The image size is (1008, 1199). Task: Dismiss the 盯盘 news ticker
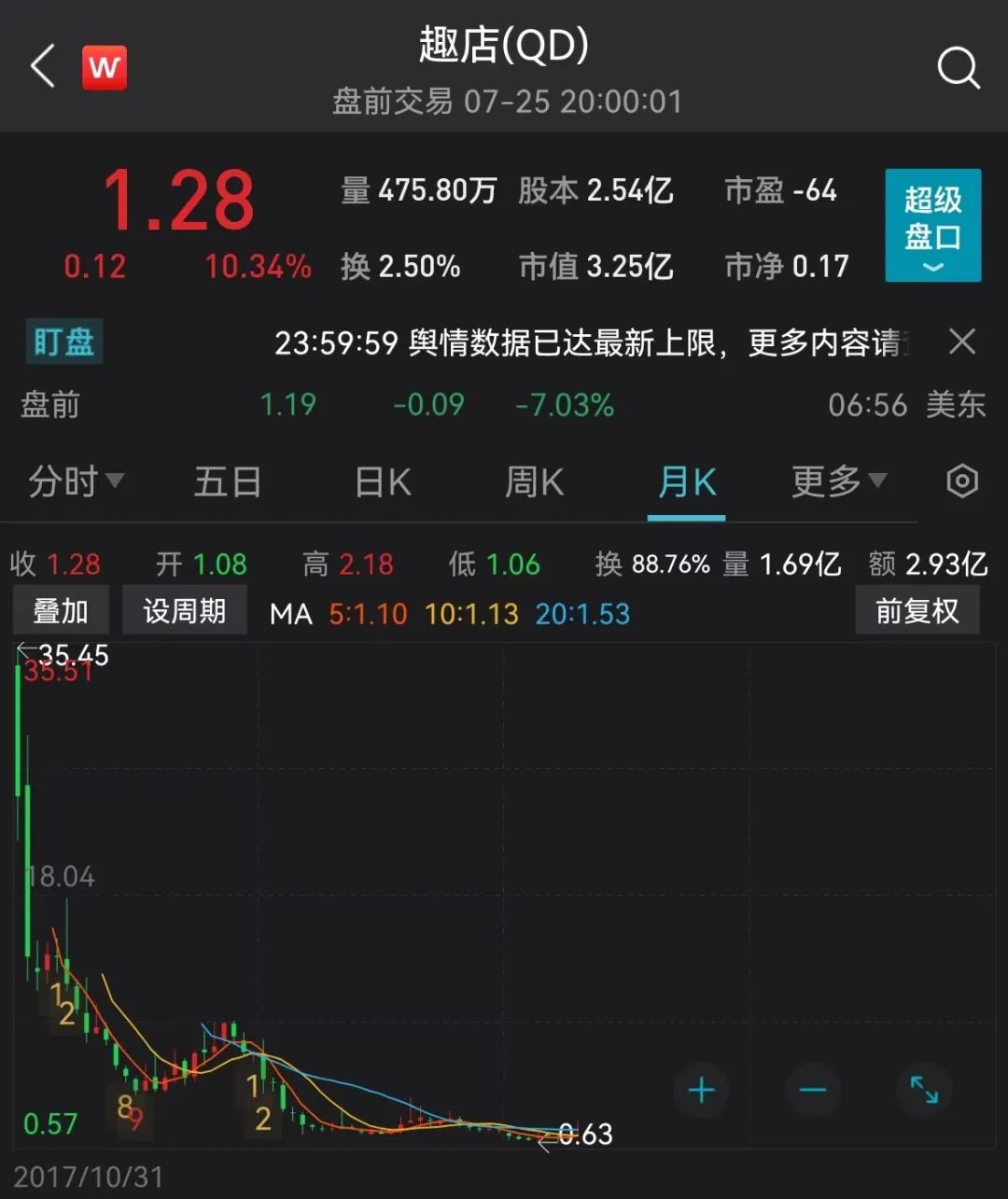click(x=962, y=342)
